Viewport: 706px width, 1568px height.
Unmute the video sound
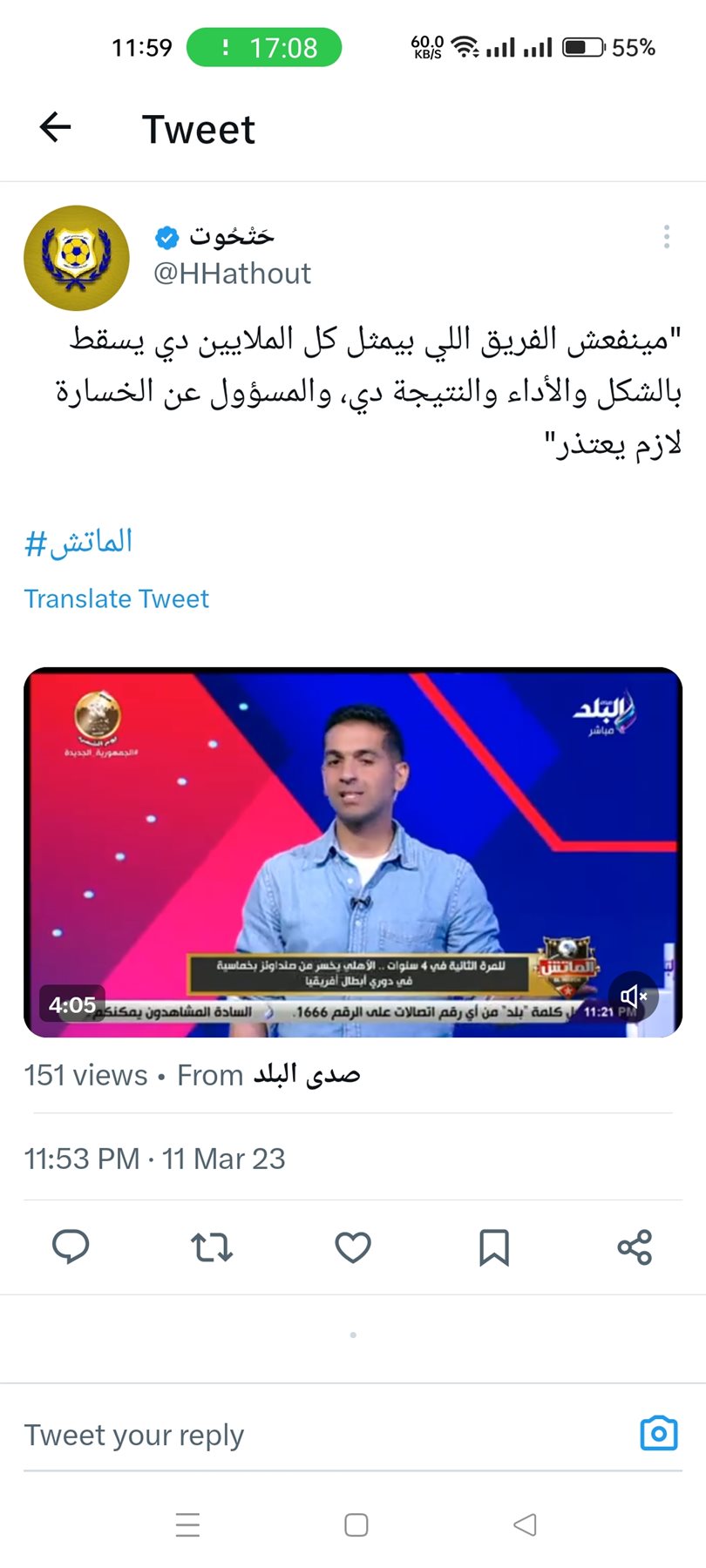(633, 996)
